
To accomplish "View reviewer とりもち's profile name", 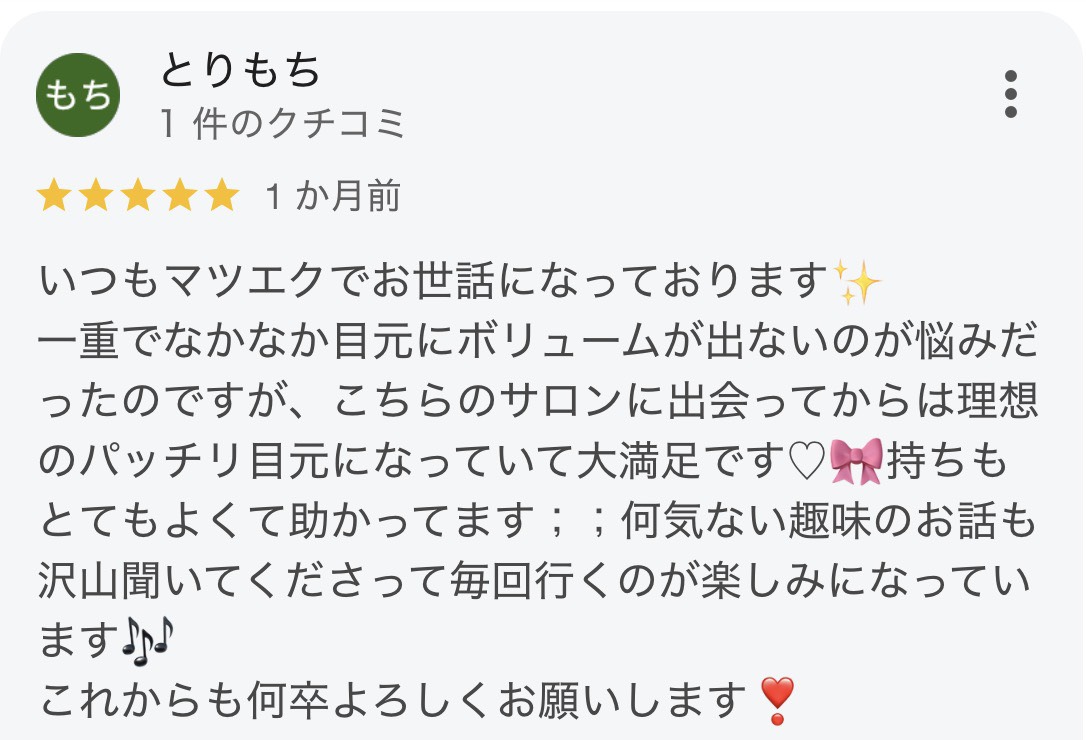I will [x=240, y=71].
